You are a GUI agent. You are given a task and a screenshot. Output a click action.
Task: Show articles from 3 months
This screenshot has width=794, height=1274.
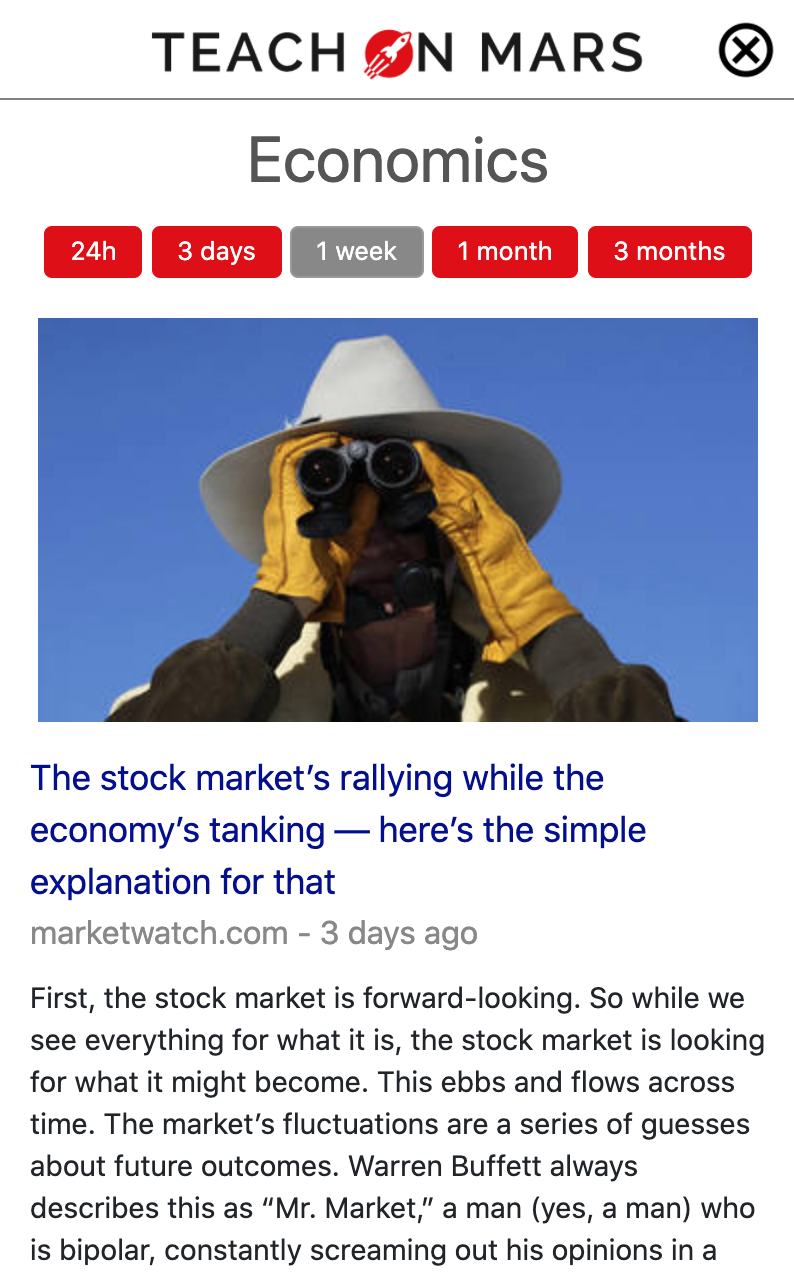670,251
